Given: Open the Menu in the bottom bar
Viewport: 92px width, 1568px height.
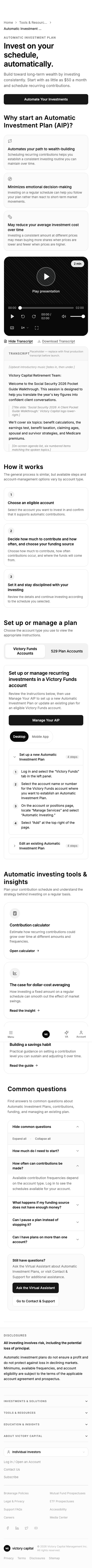Looking at the screenshot, I should [x=10, y=1035].
